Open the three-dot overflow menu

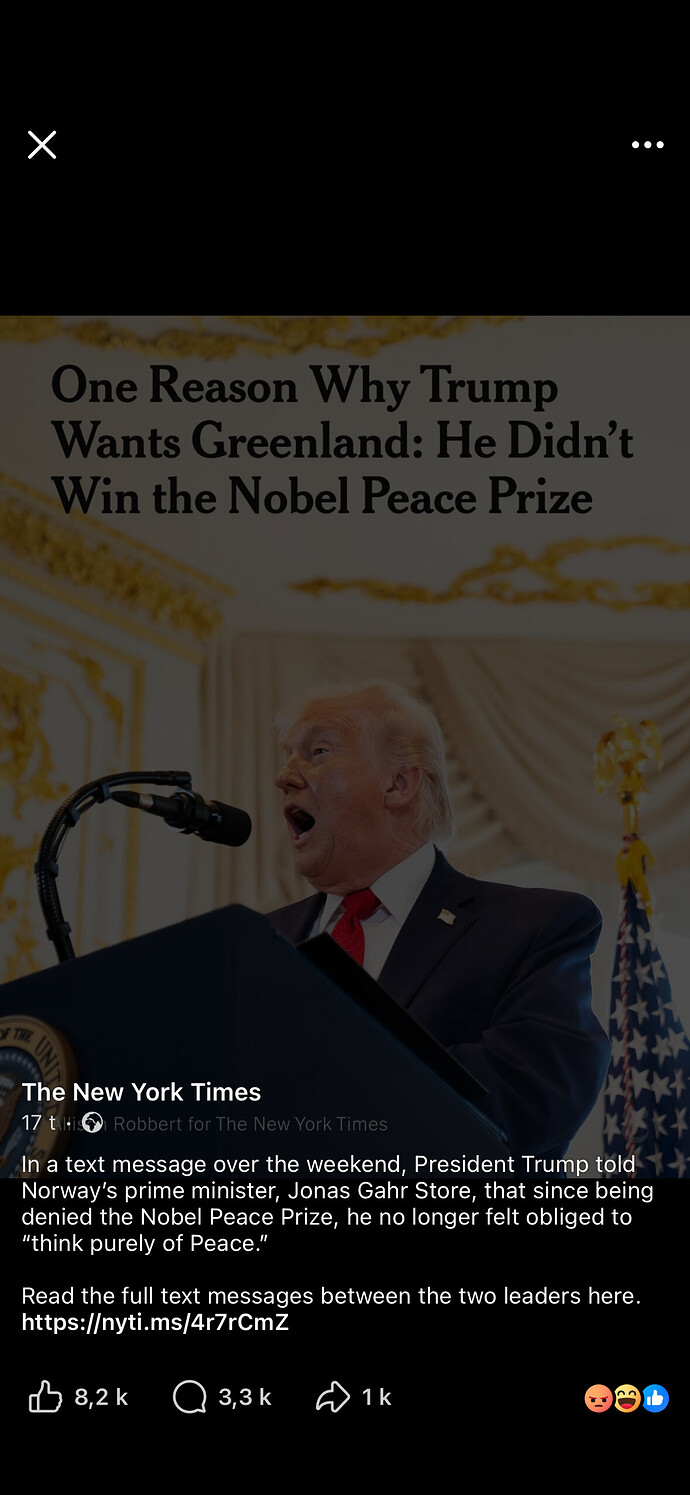647,145
